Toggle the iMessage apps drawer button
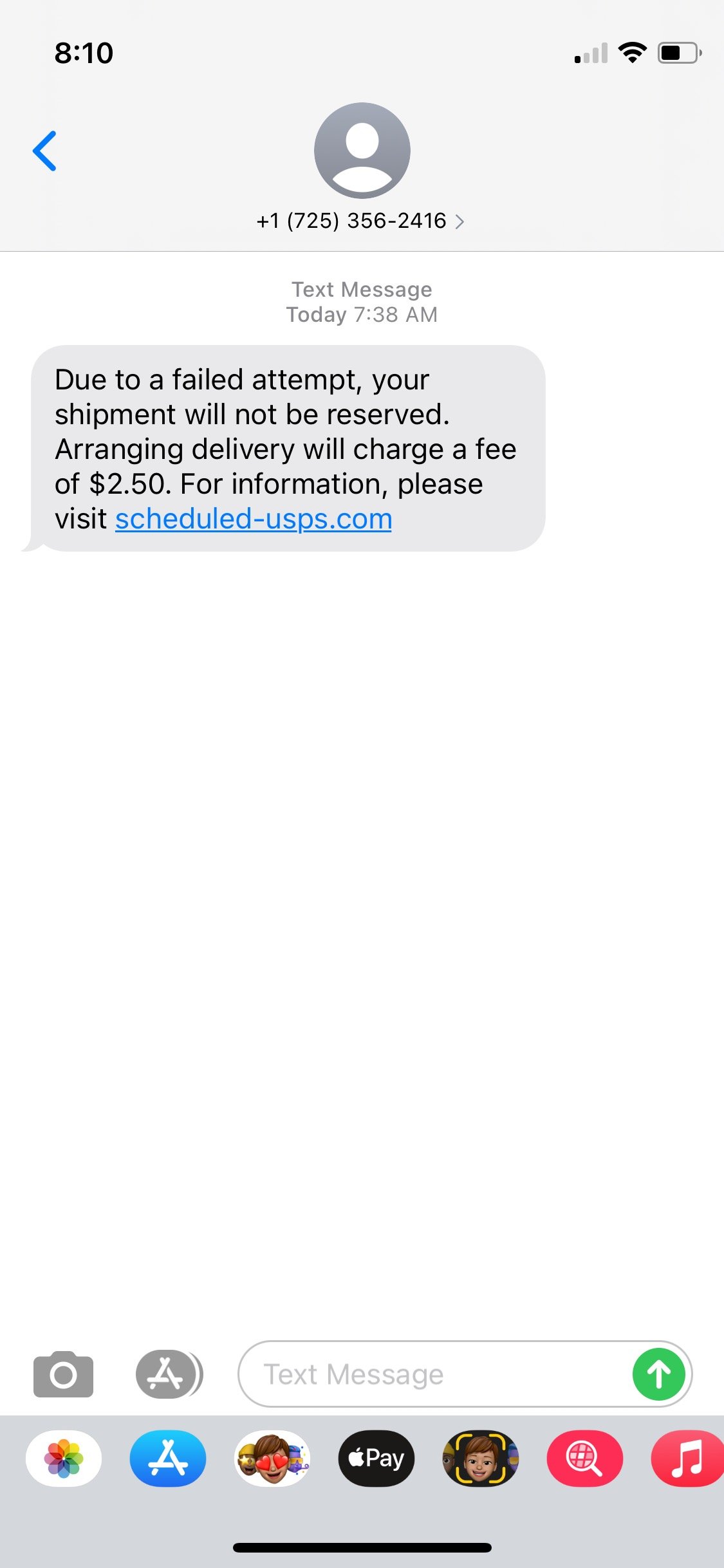The image size is (724, 1568). coord(169,1374)
